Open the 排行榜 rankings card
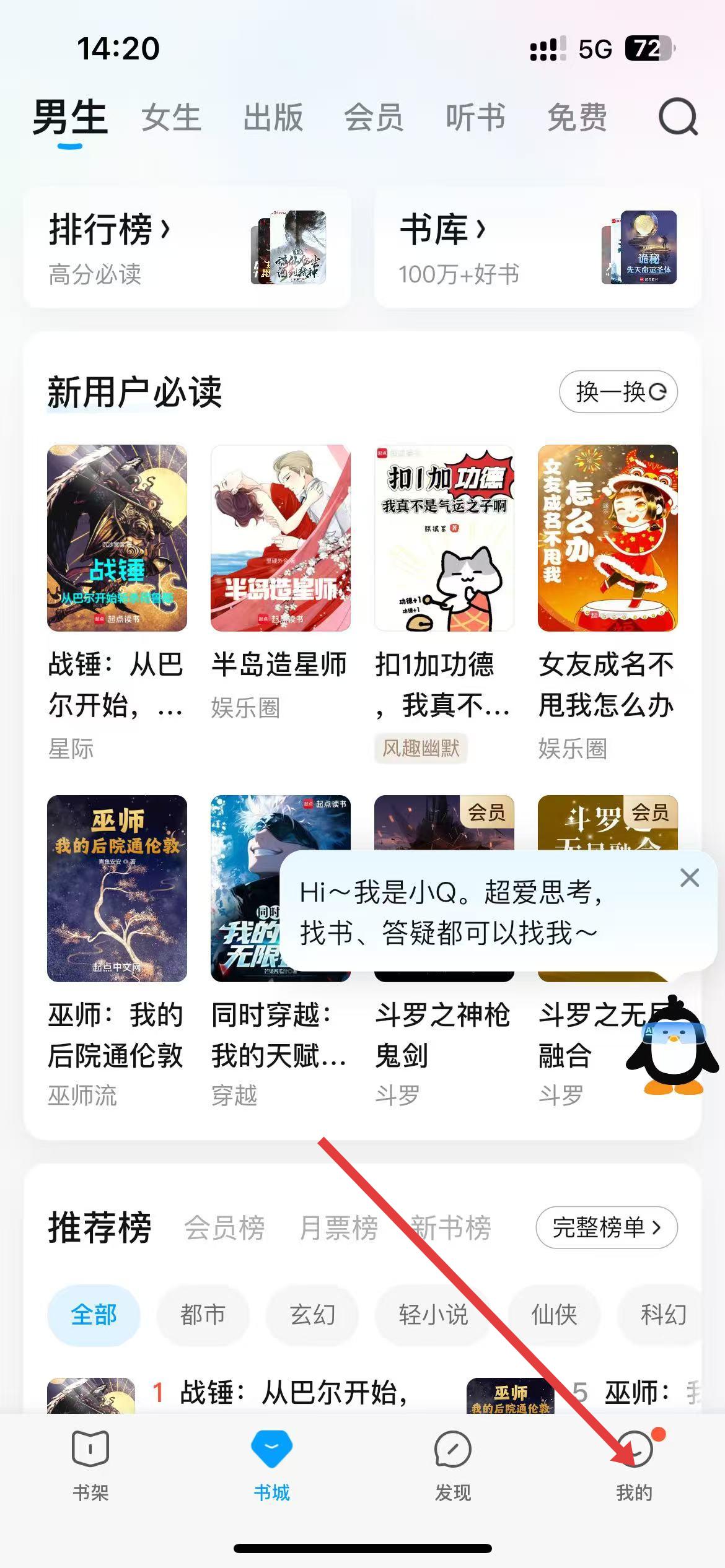Viewport: 725px width, 1568px height. (x=187, y=248)
